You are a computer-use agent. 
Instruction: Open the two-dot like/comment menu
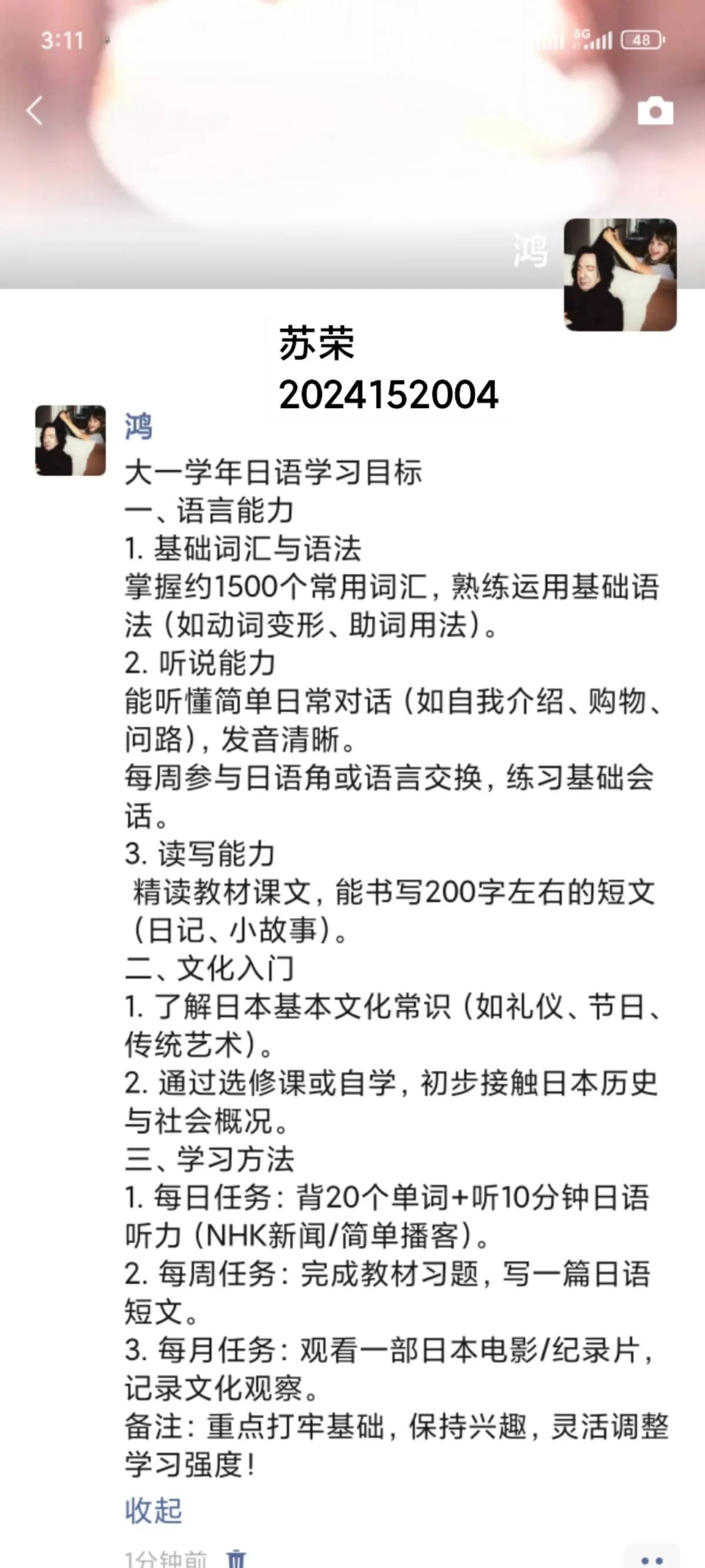point(652,1558)
